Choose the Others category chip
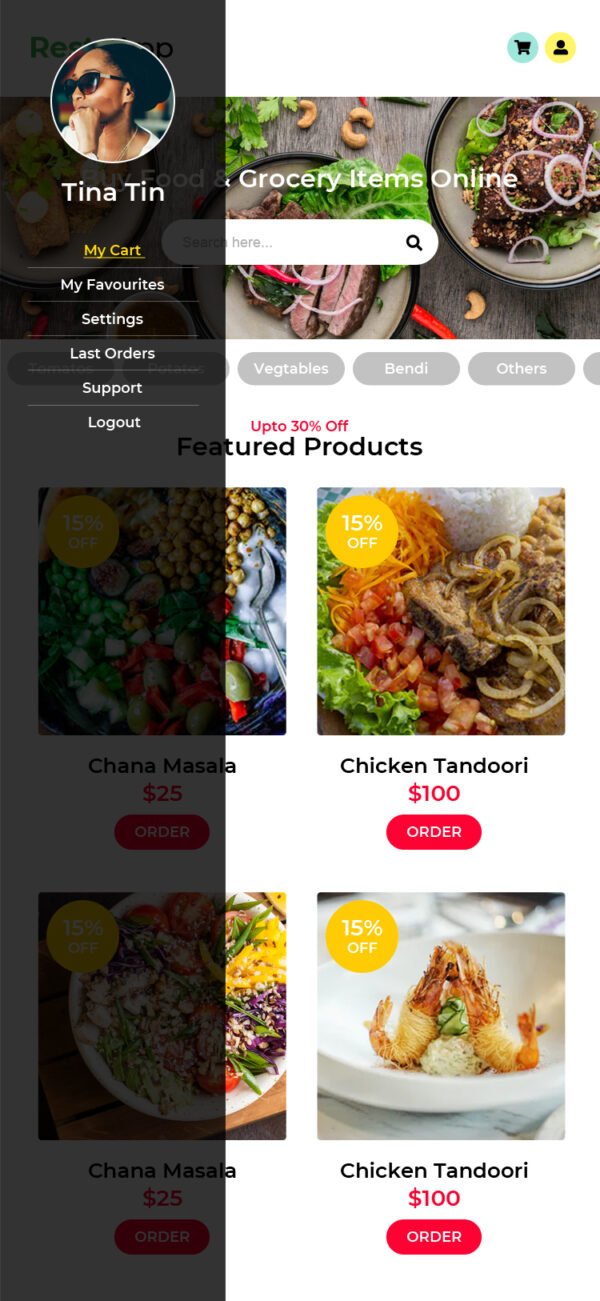This screenshot has width=600, height=1301. tap(521, 369)
